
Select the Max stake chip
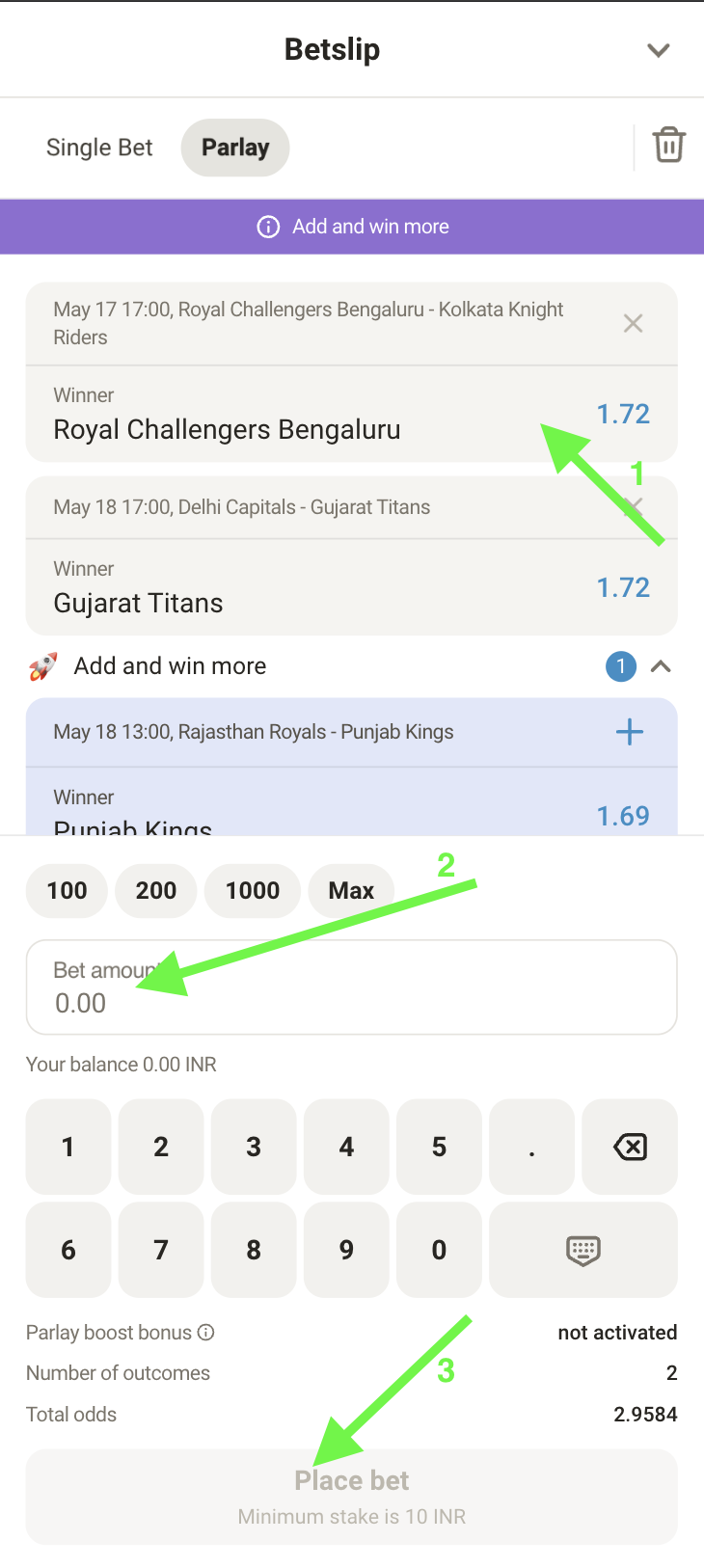(351, 890)
